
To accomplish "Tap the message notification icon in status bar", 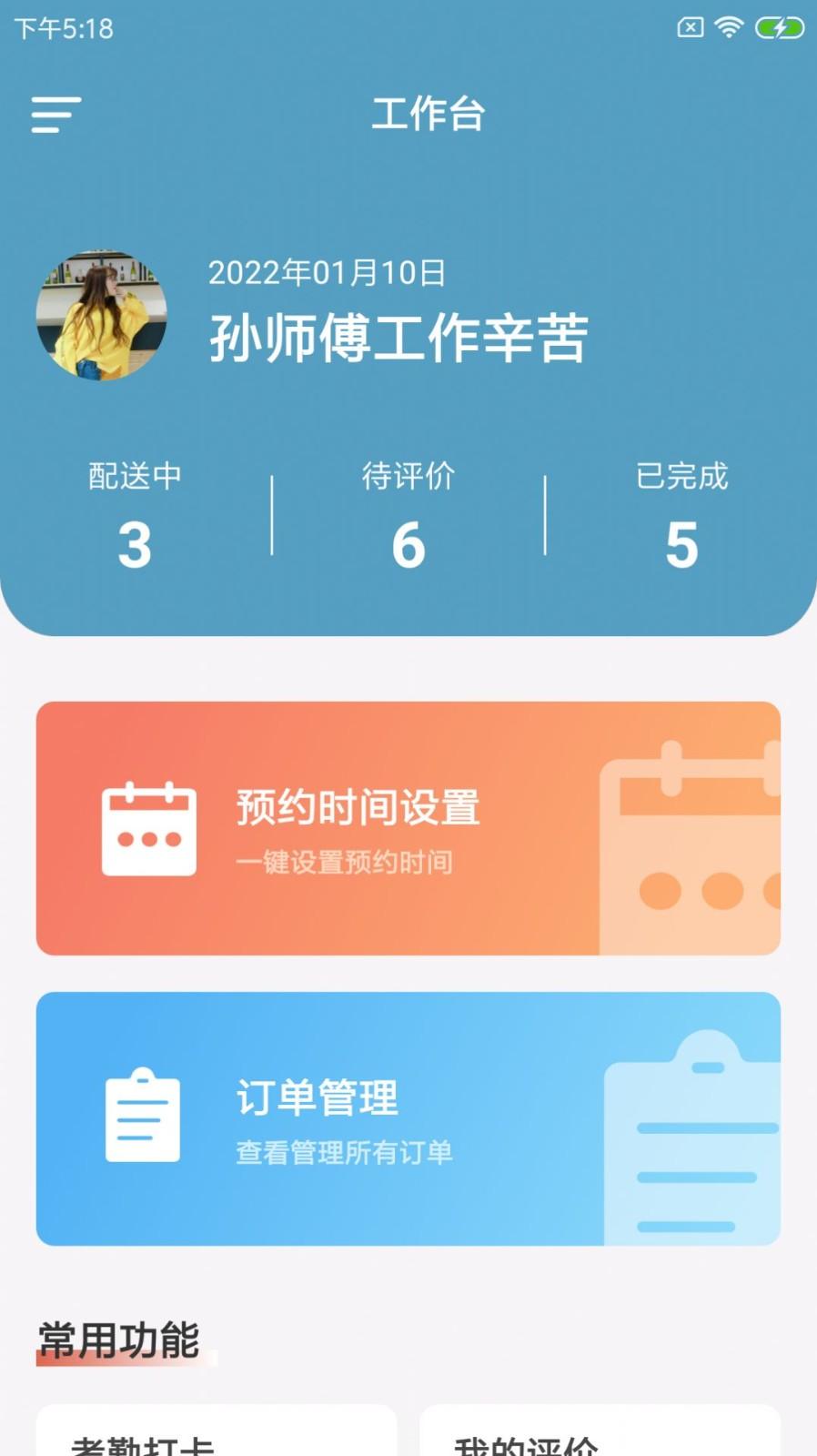I will point(691,27).
